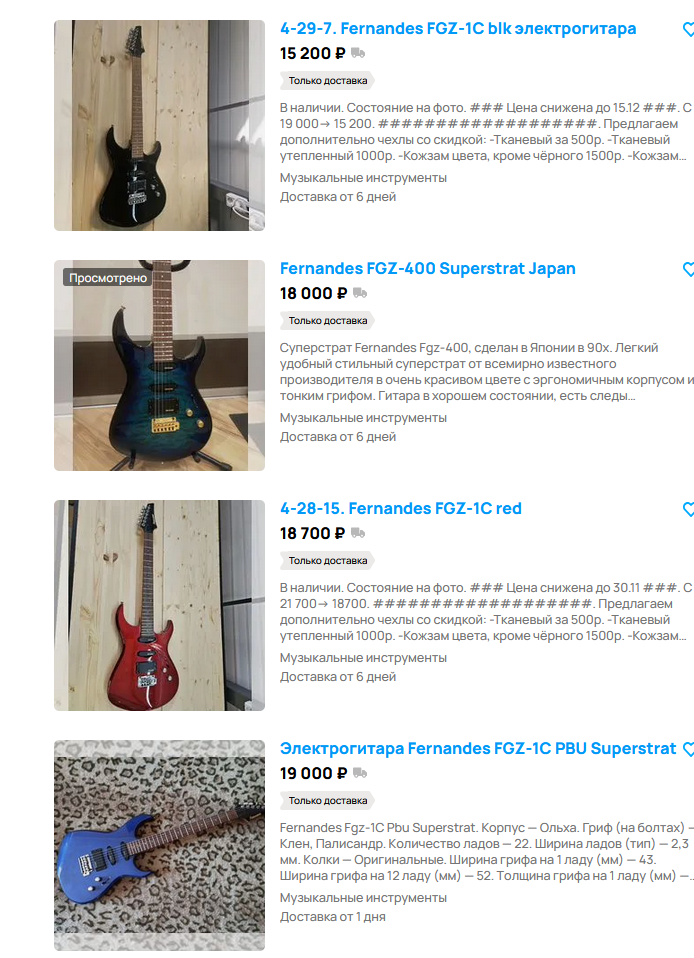Save FGZ-1C PBU Superstrat to favorites
The image size is (694, 958).
point(688,749)
